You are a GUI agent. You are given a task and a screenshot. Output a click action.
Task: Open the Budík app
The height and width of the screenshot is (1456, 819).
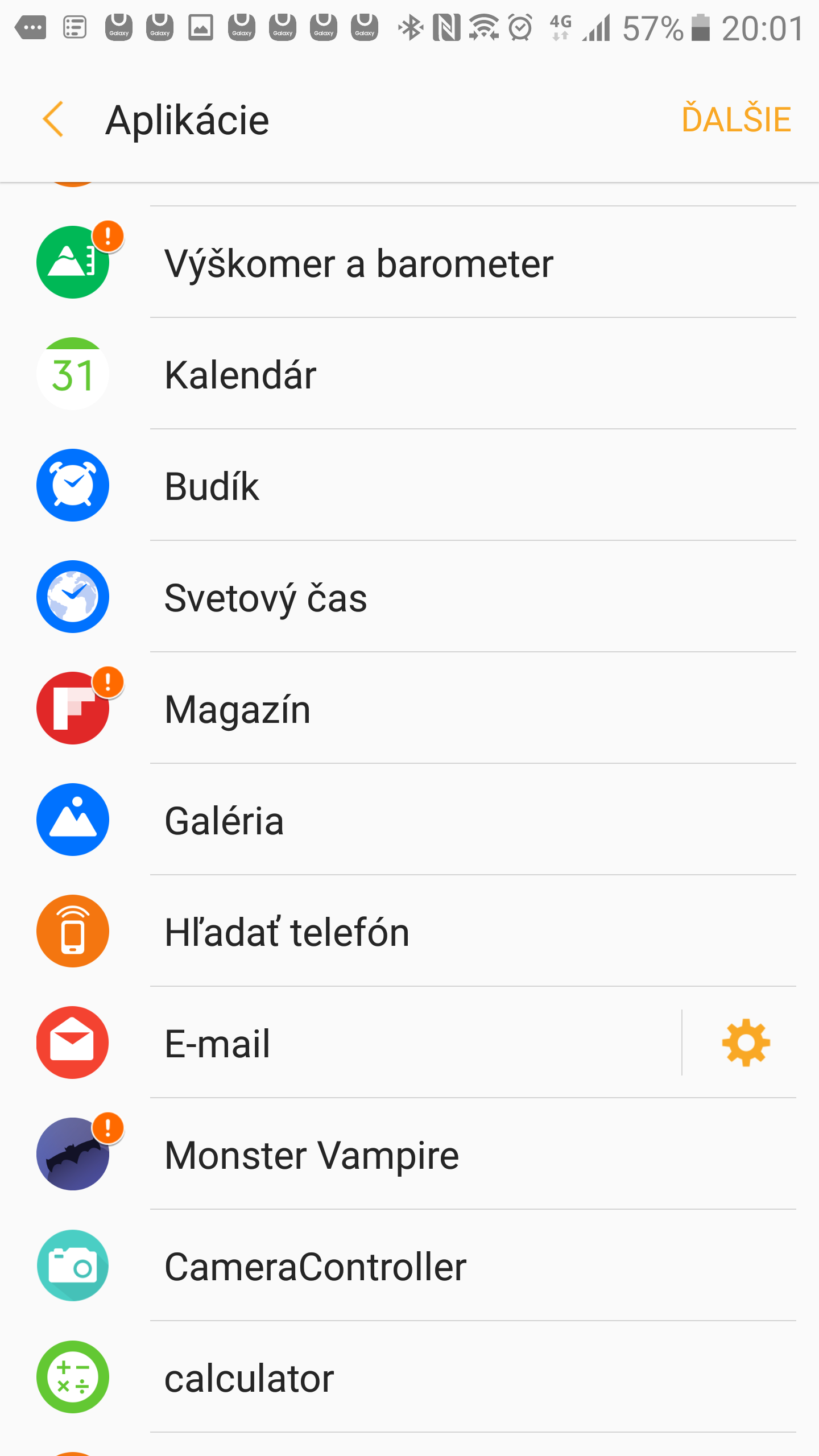[x=409, y=485]
